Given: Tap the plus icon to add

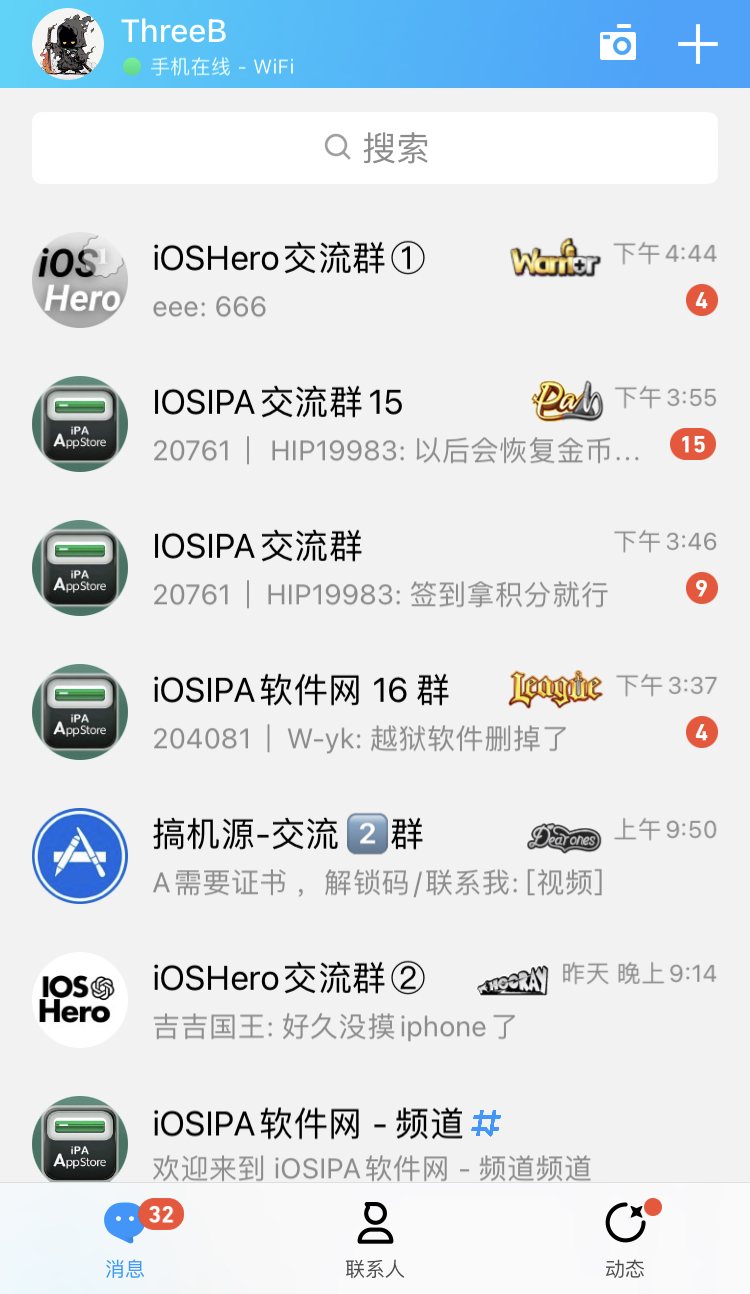Looking at the screenshot, I should click(697, 44).
